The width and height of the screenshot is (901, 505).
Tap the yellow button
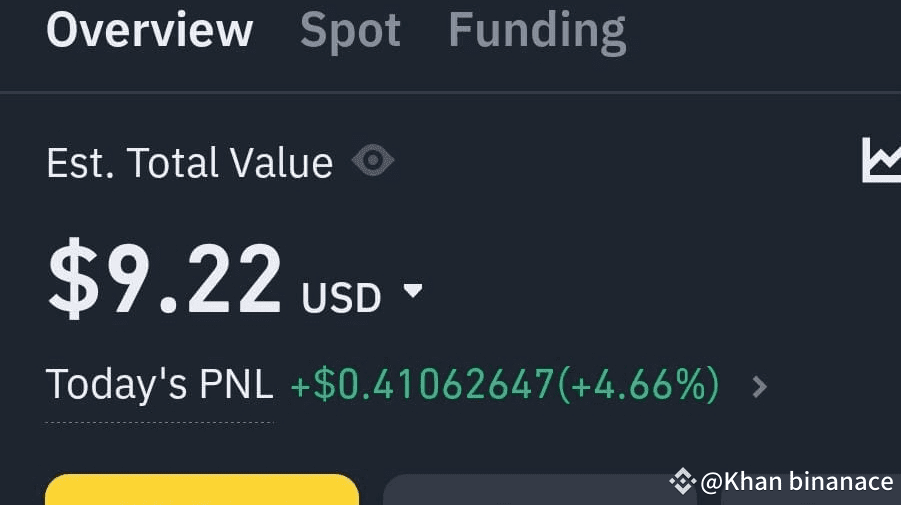pos(202,489)
